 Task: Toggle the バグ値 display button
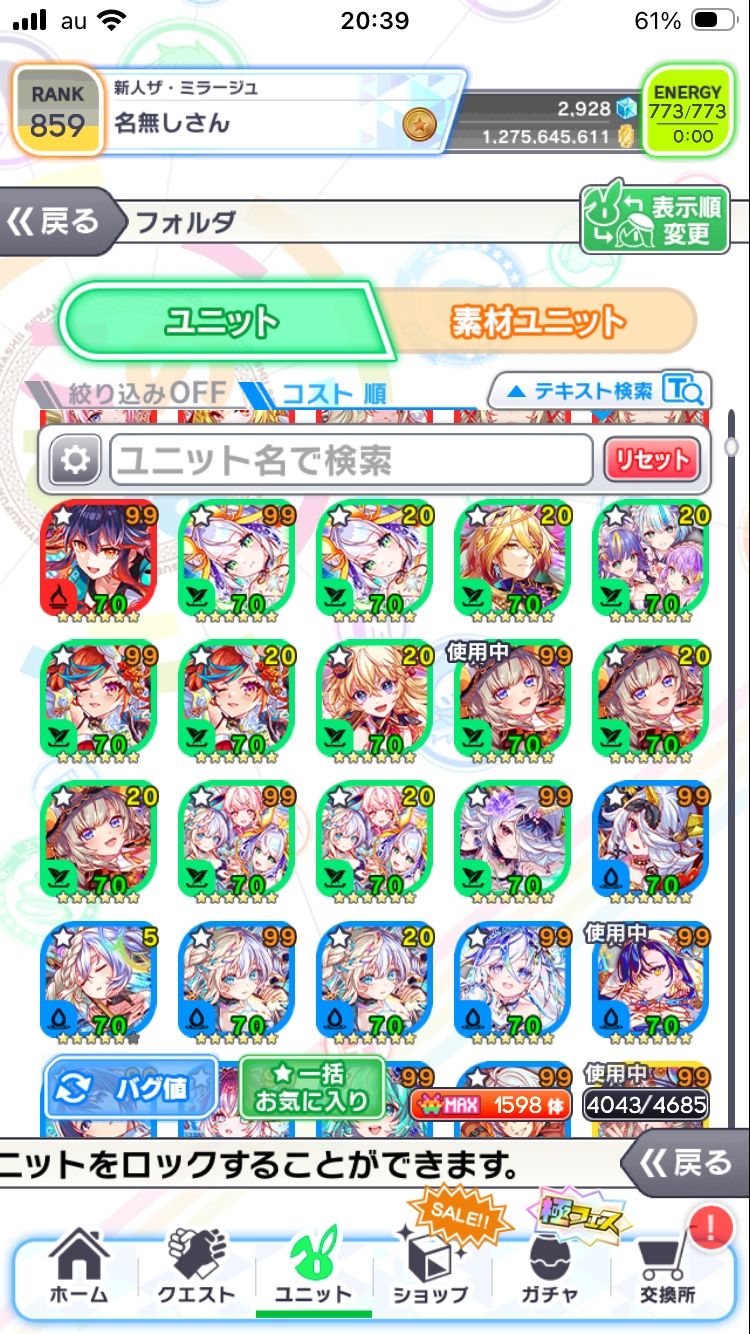coord(131,1088)
